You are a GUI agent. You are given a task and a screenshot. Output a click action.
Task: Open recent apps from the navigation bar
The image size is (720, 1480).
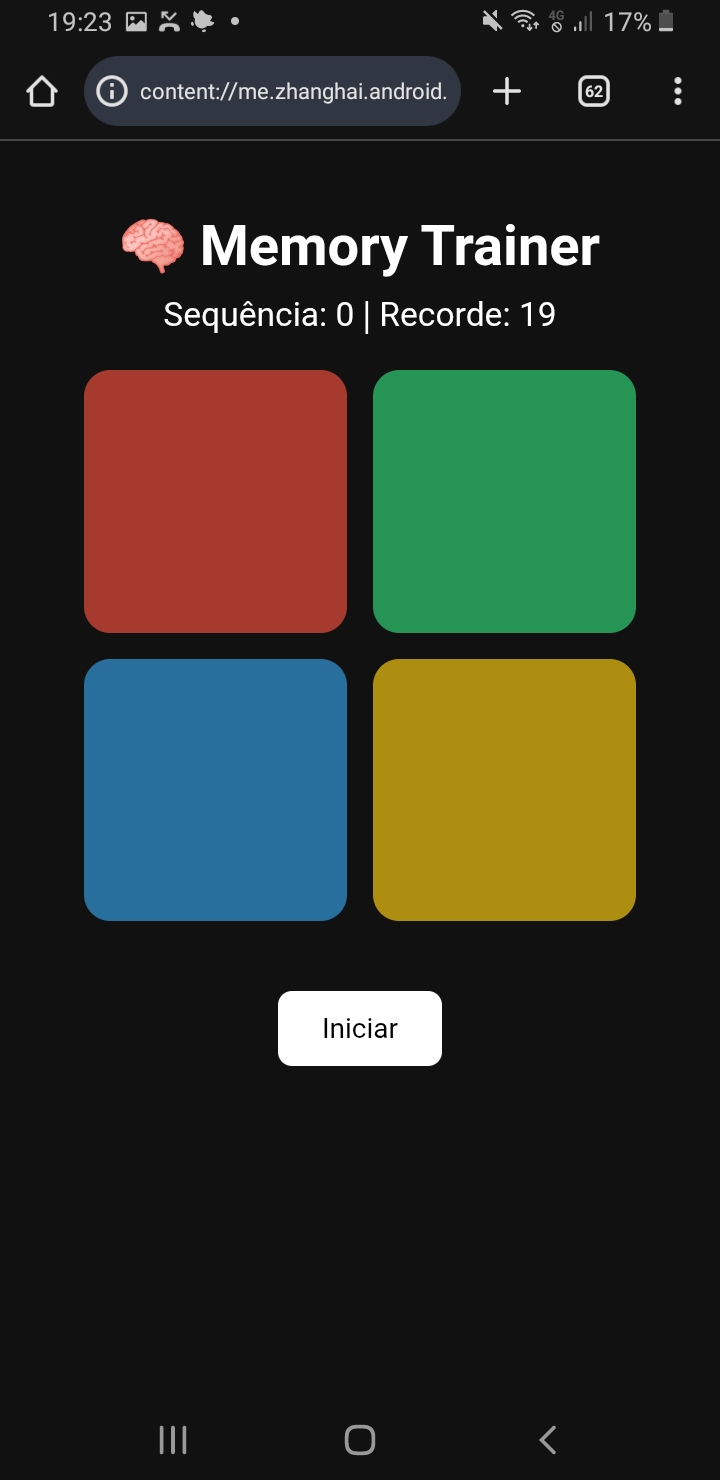pos(173,1440)
